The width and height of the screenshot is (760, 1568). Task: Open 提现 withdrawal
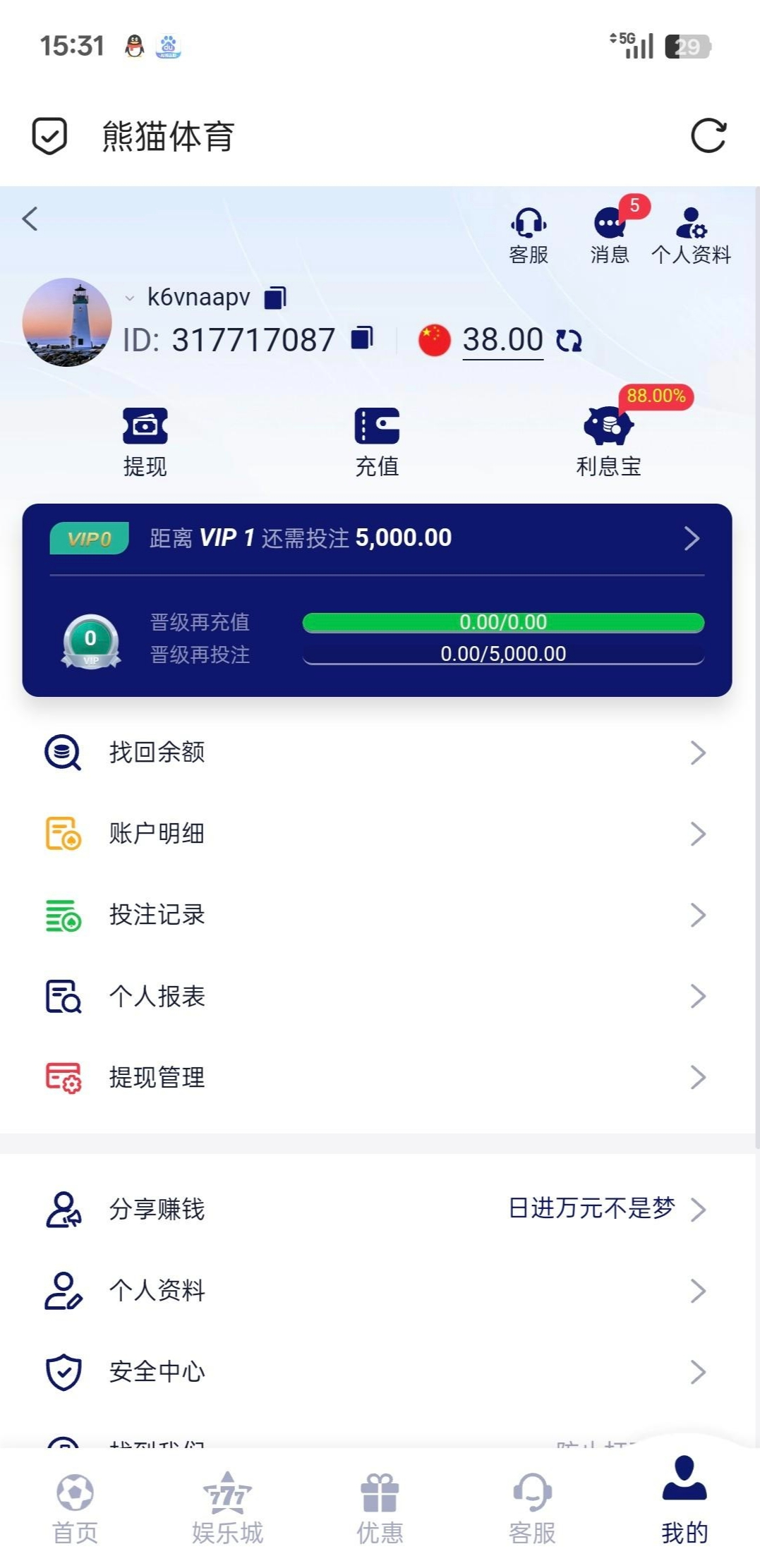[145, 442]
